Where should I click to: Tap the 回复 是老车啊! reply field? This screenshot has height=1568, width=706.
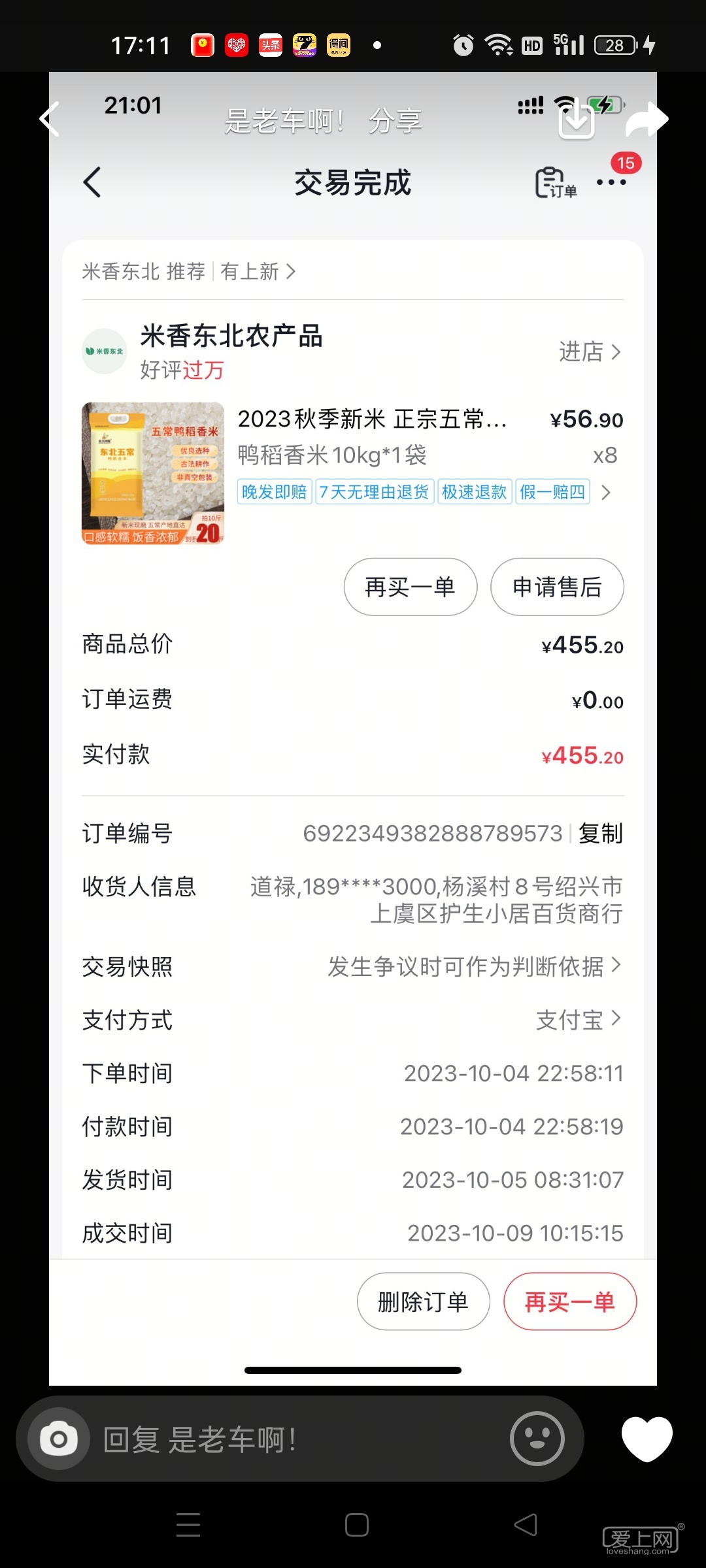coord(294,1439)
